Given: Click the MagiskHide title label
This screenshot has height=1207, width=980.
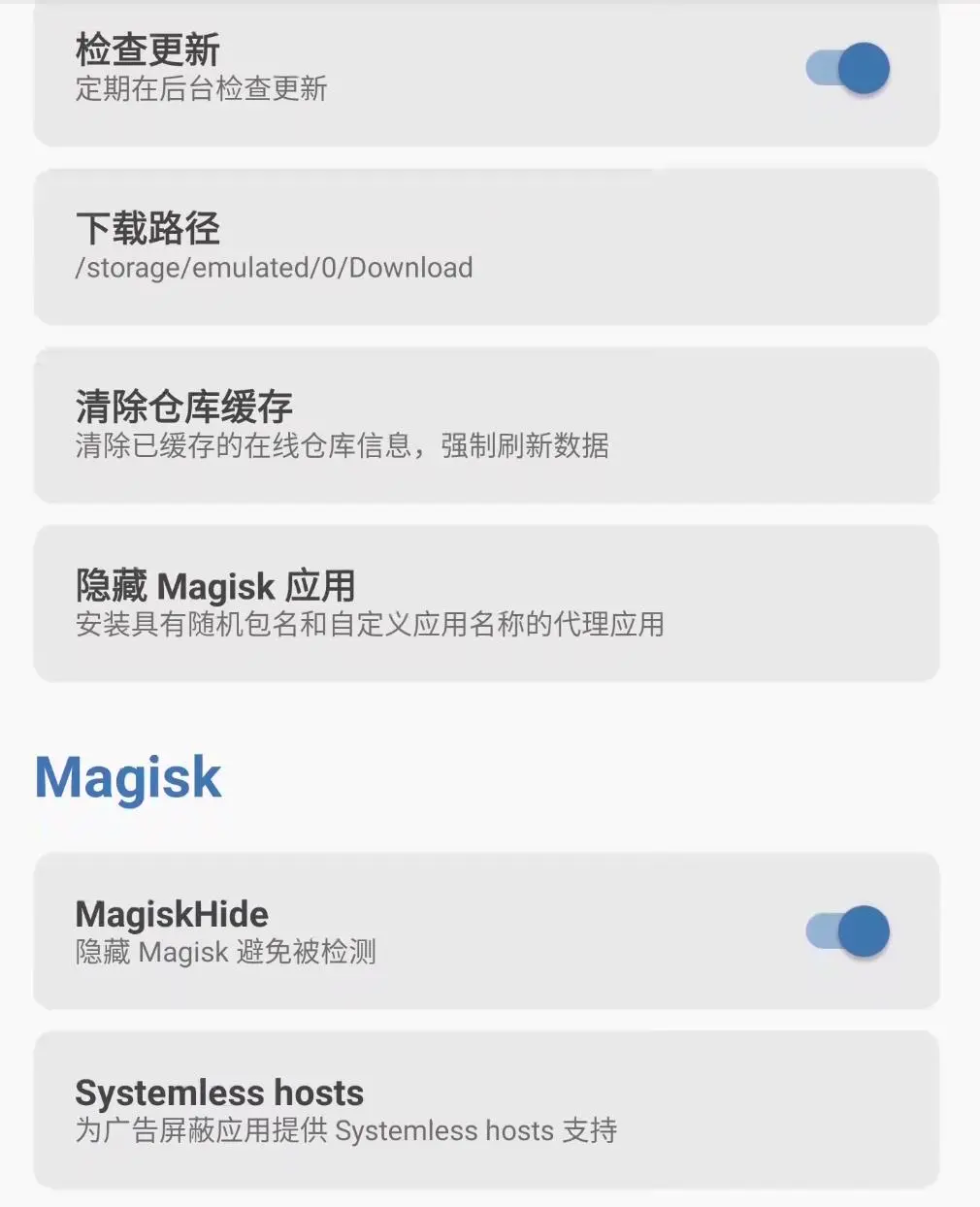Looking at the screenshot, I should pos(170,913).
